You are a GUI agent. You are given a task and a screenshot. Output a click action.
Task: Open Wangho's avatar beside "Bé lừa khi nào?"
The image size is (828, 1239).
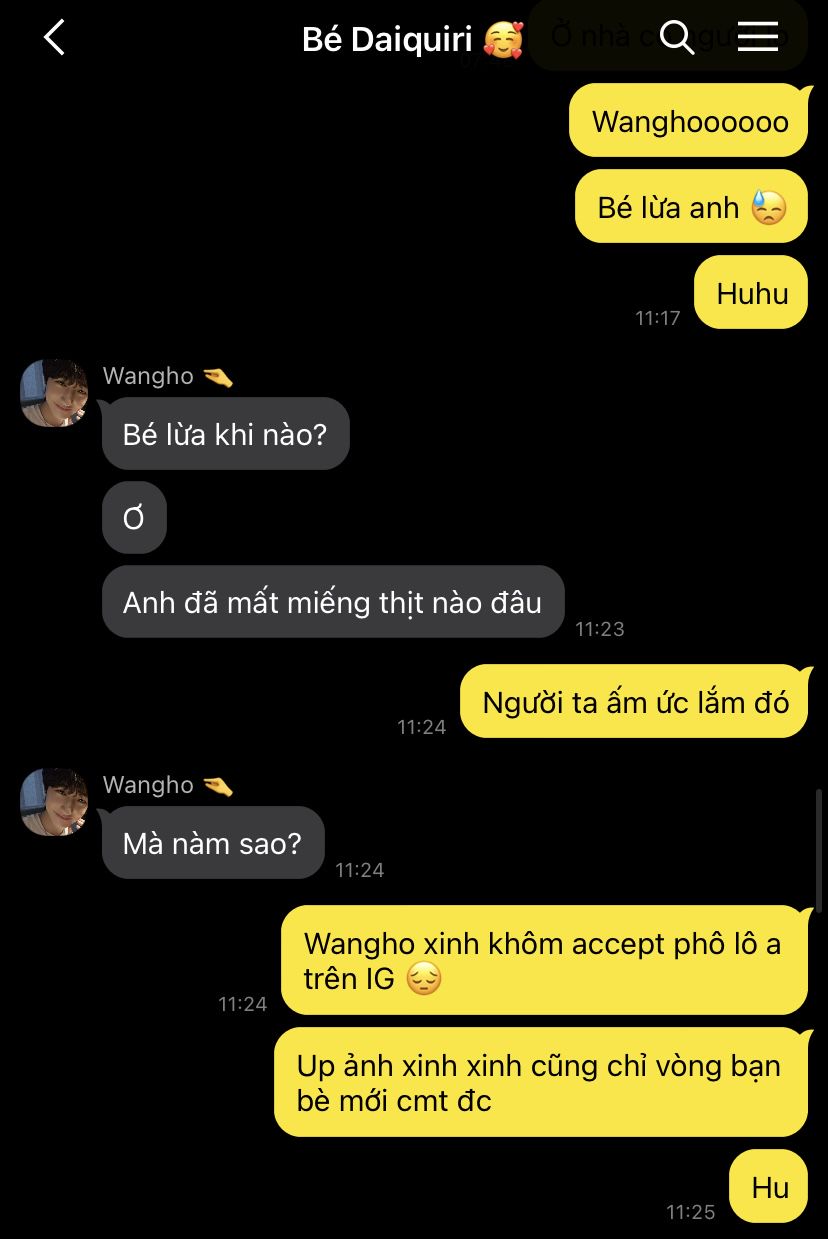pyautogui.click(x=54, y=393)
